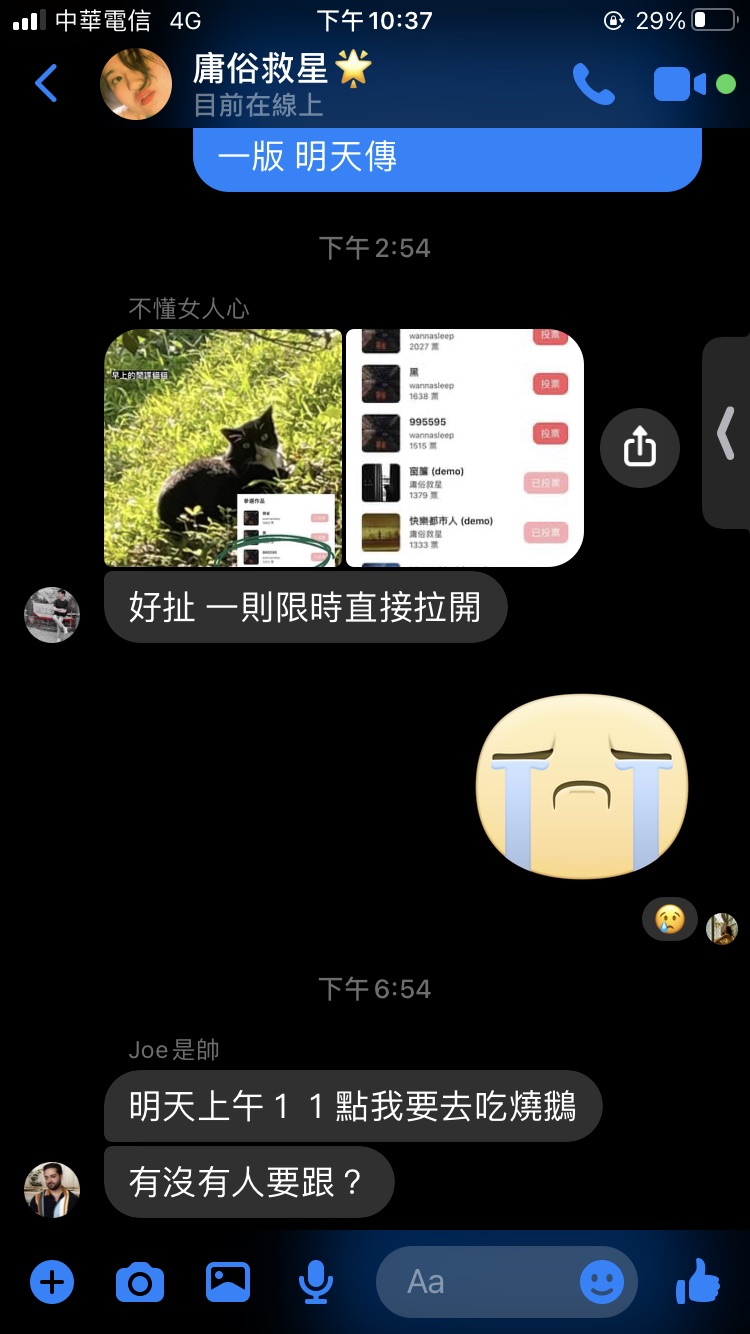
Task: View the crying emoji reaction details
Action: click(x=669, y=919)
